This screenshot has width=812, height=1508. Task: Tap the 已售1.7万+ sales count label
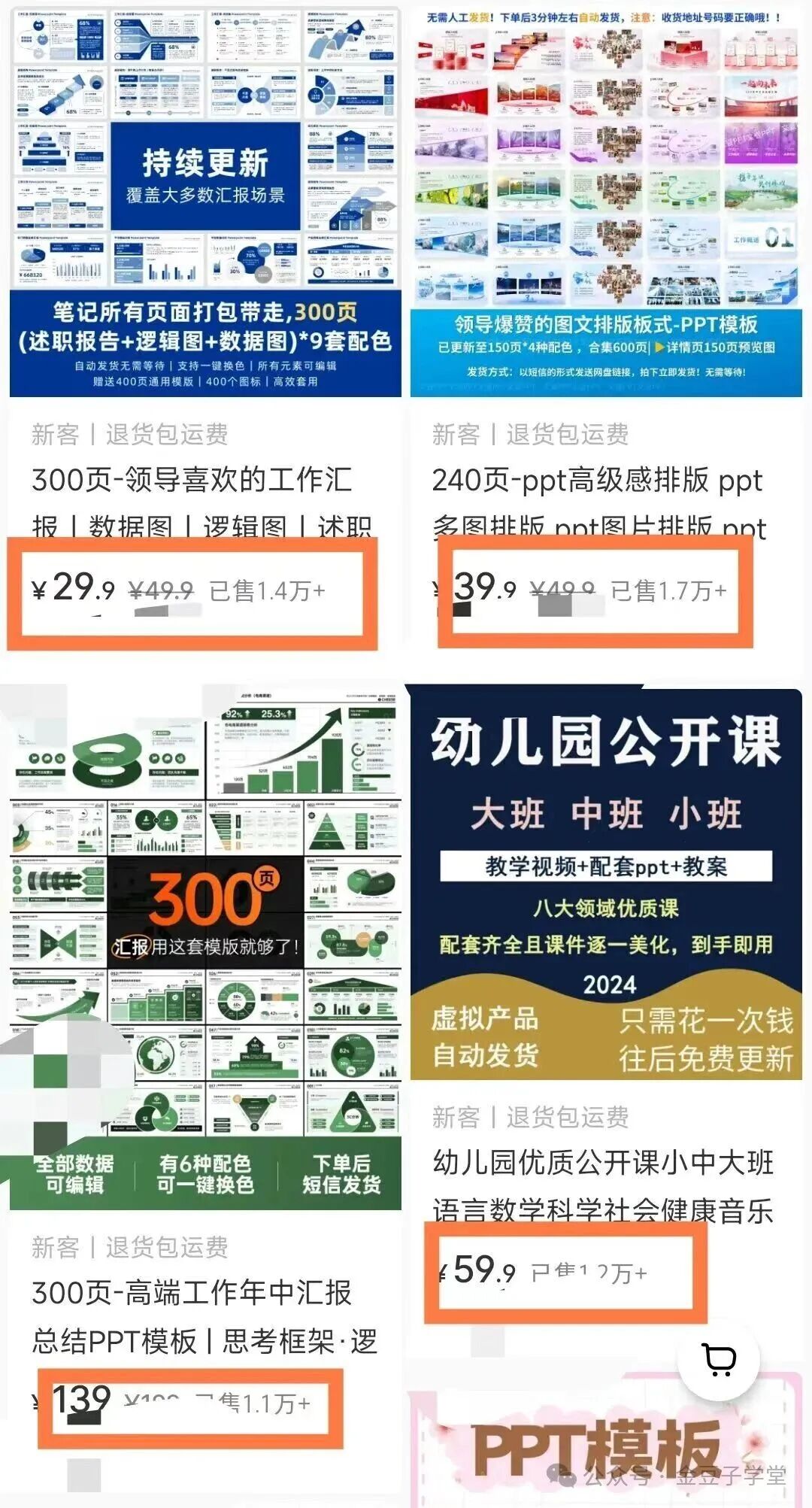(671, 590)
